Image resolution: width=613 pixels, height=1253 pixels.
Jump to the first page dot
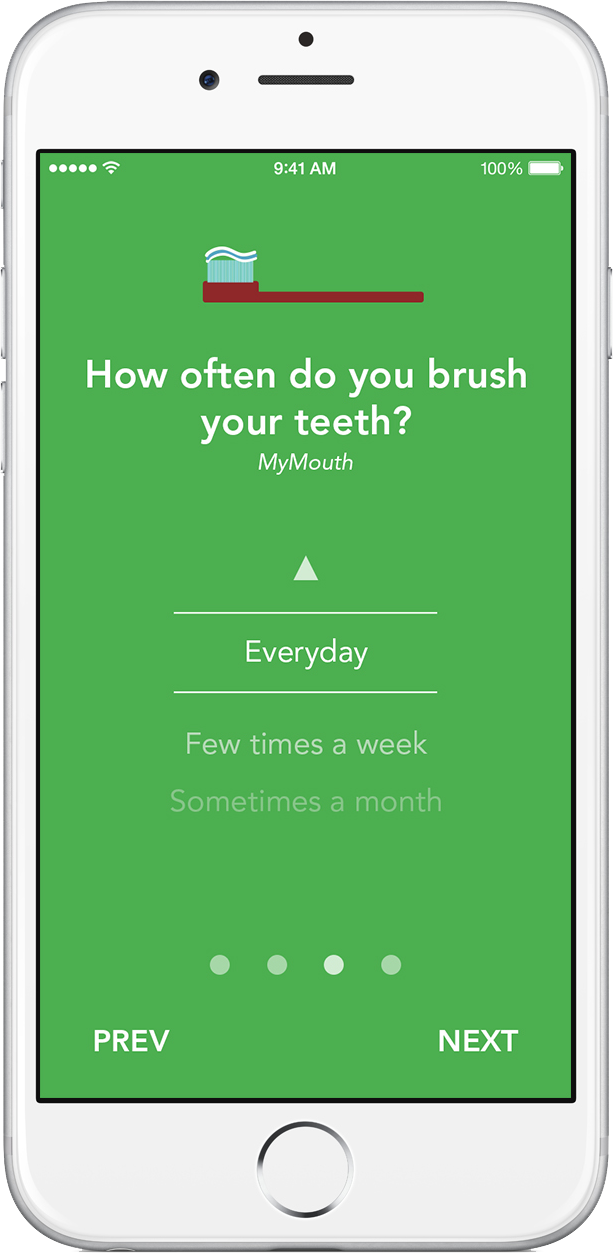[x=220, y=964]
